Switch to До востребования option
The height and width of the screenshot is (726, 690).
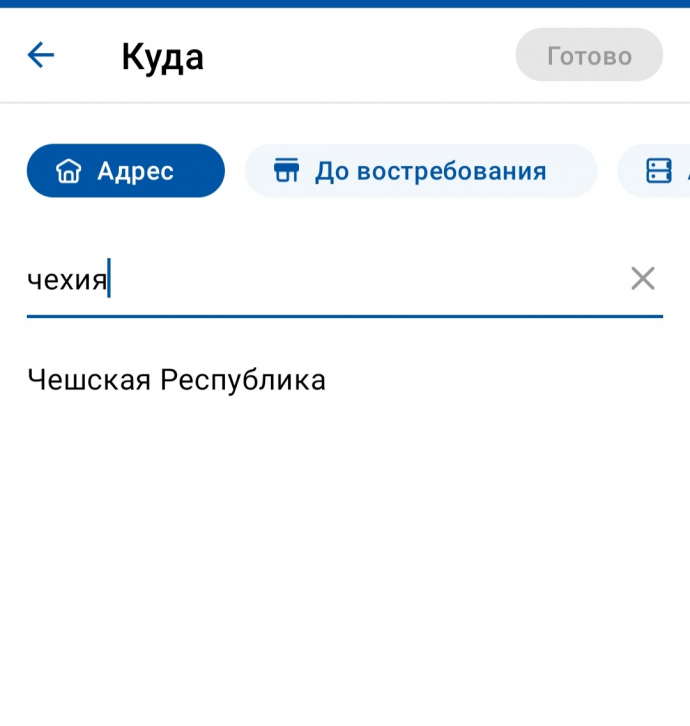pyautogui.click(x=420, y=171)
